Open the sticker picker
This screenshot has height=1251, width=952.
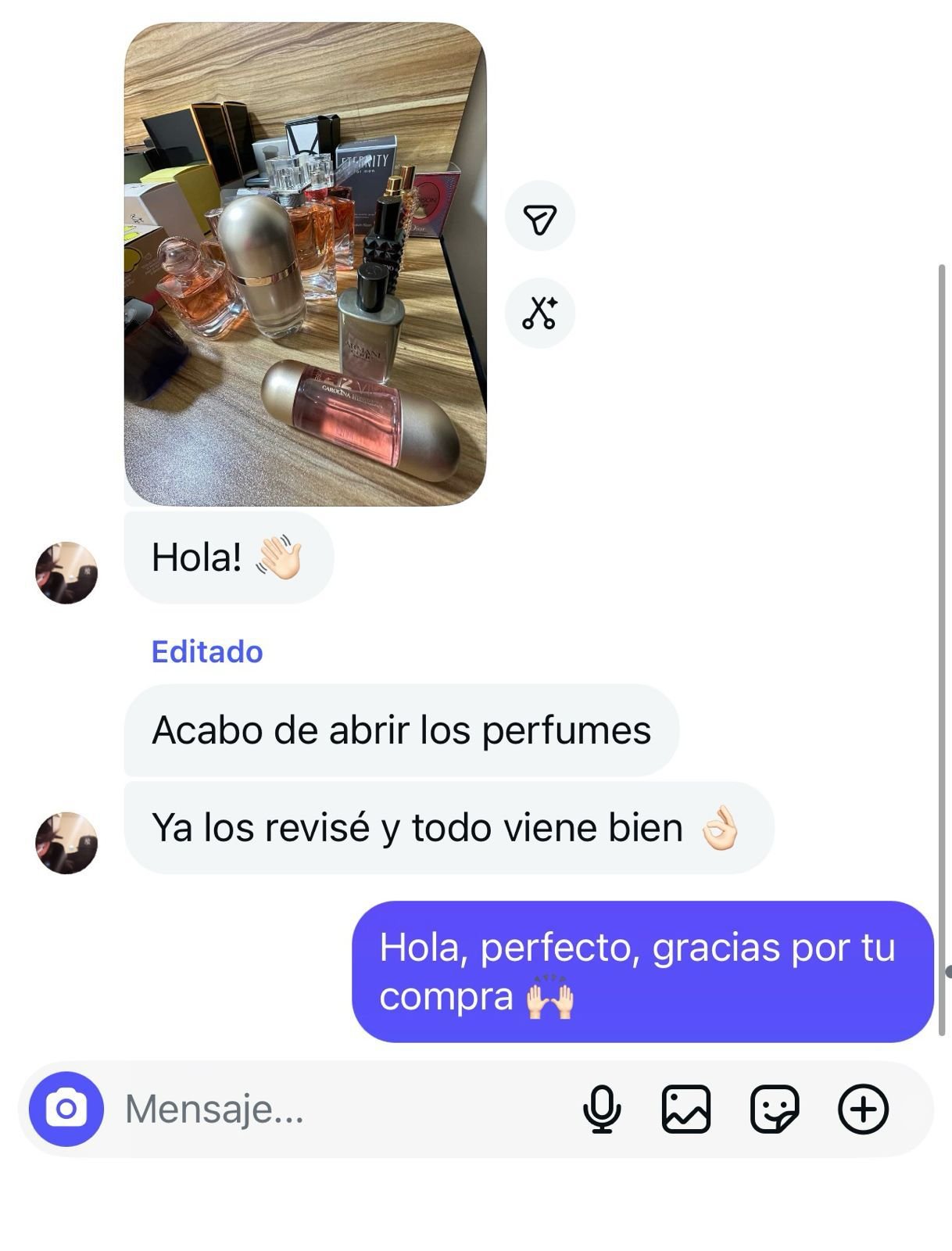[x=774, y=1109]
